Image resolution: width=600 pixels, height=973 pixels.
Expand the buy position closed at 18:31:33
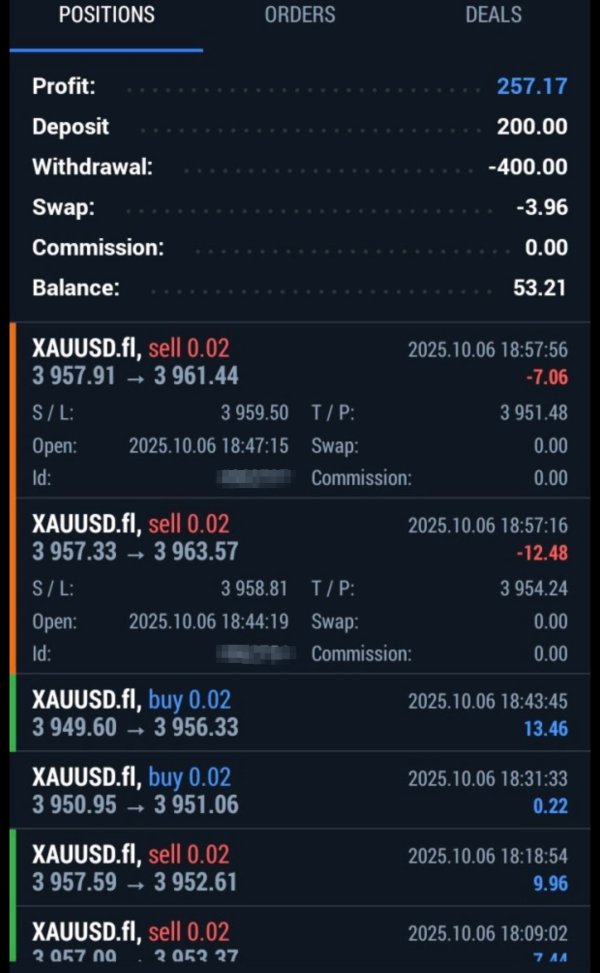tap(300, 791)
